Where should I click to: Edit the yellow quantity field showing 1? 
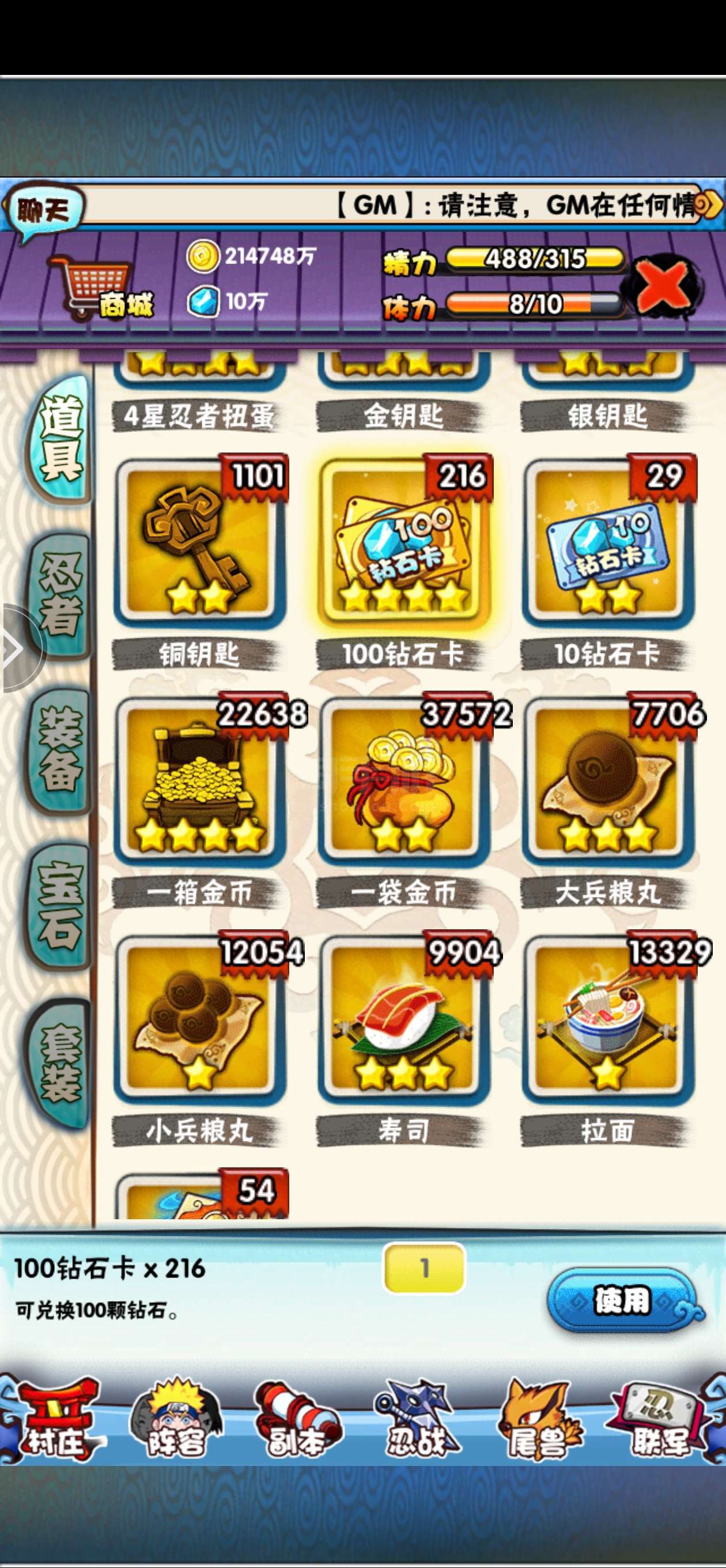pyautogui.click(x=424, y=1268)
